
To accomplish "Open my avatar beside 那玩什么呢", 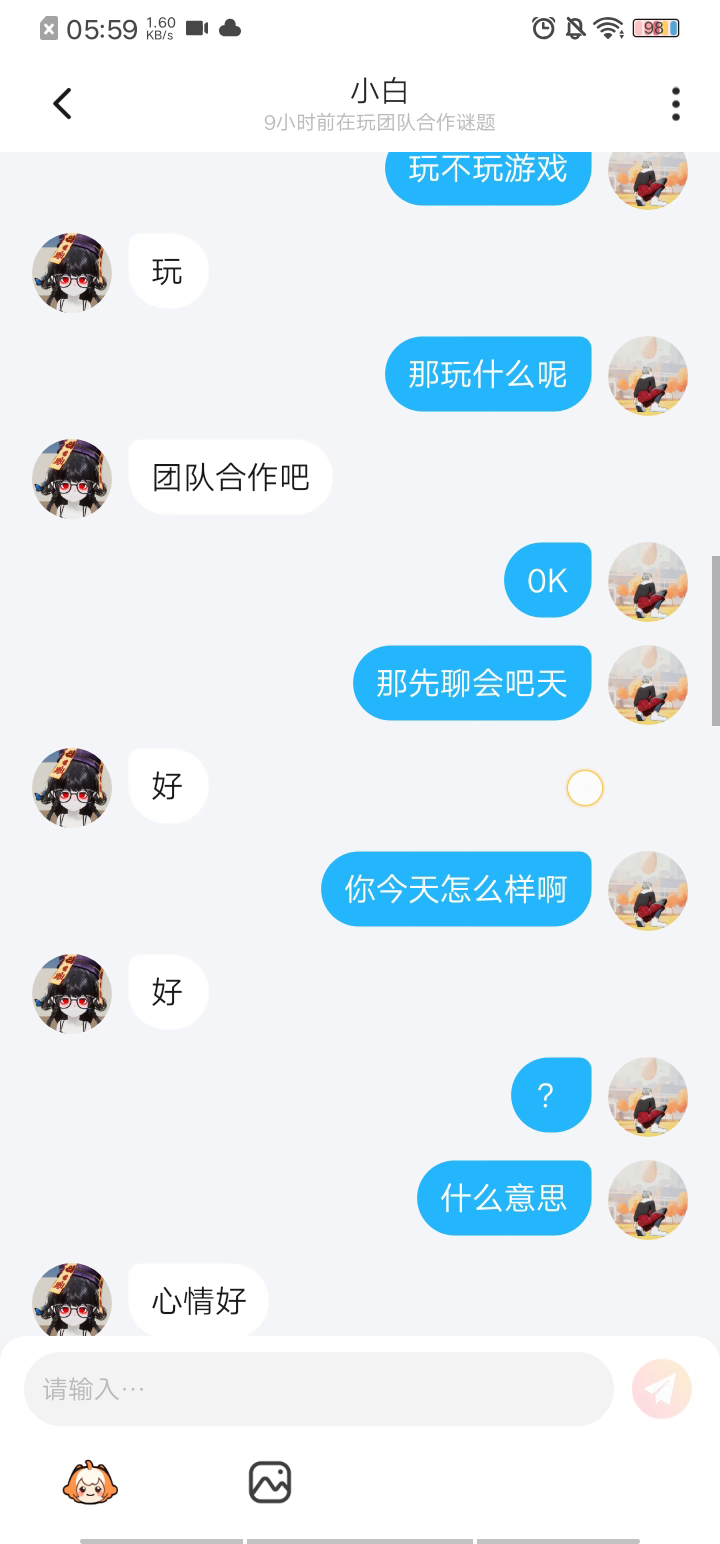I will point(648,375).
